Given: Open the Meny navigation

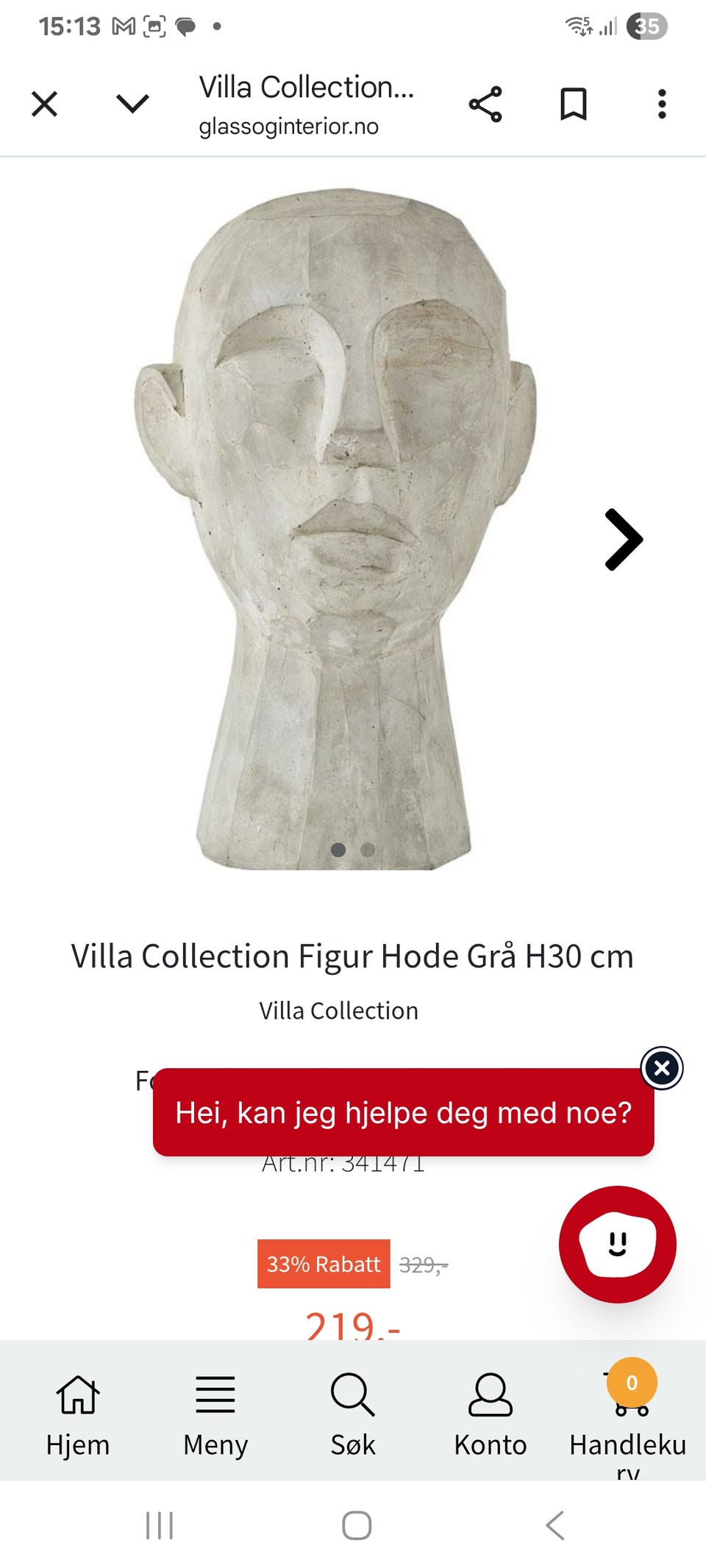Looking at the screenshot, I should [215, 1397].
